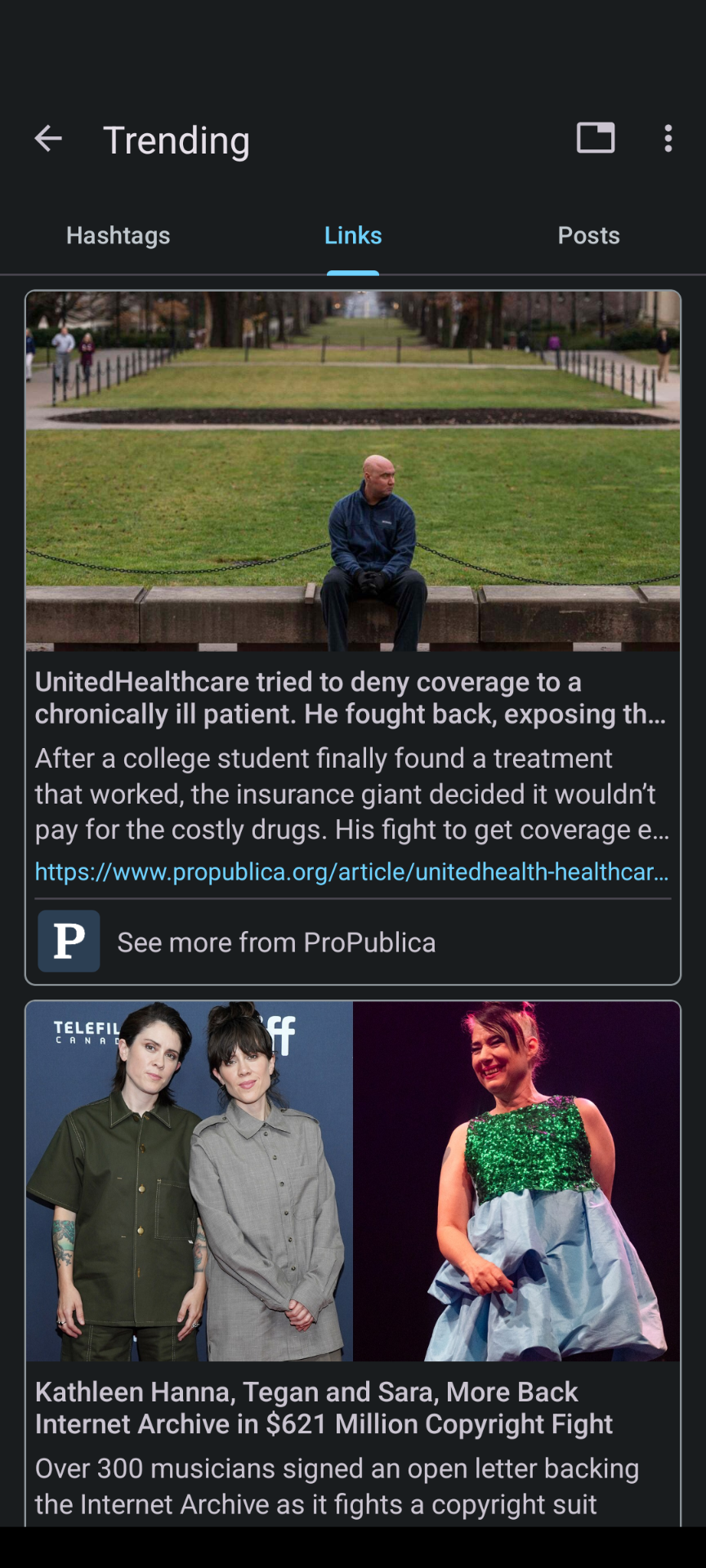Screen dimensions: 706x1568
Task: Open the Kathleen Hanna Internet Archive article
Action: click(353, 1263)
